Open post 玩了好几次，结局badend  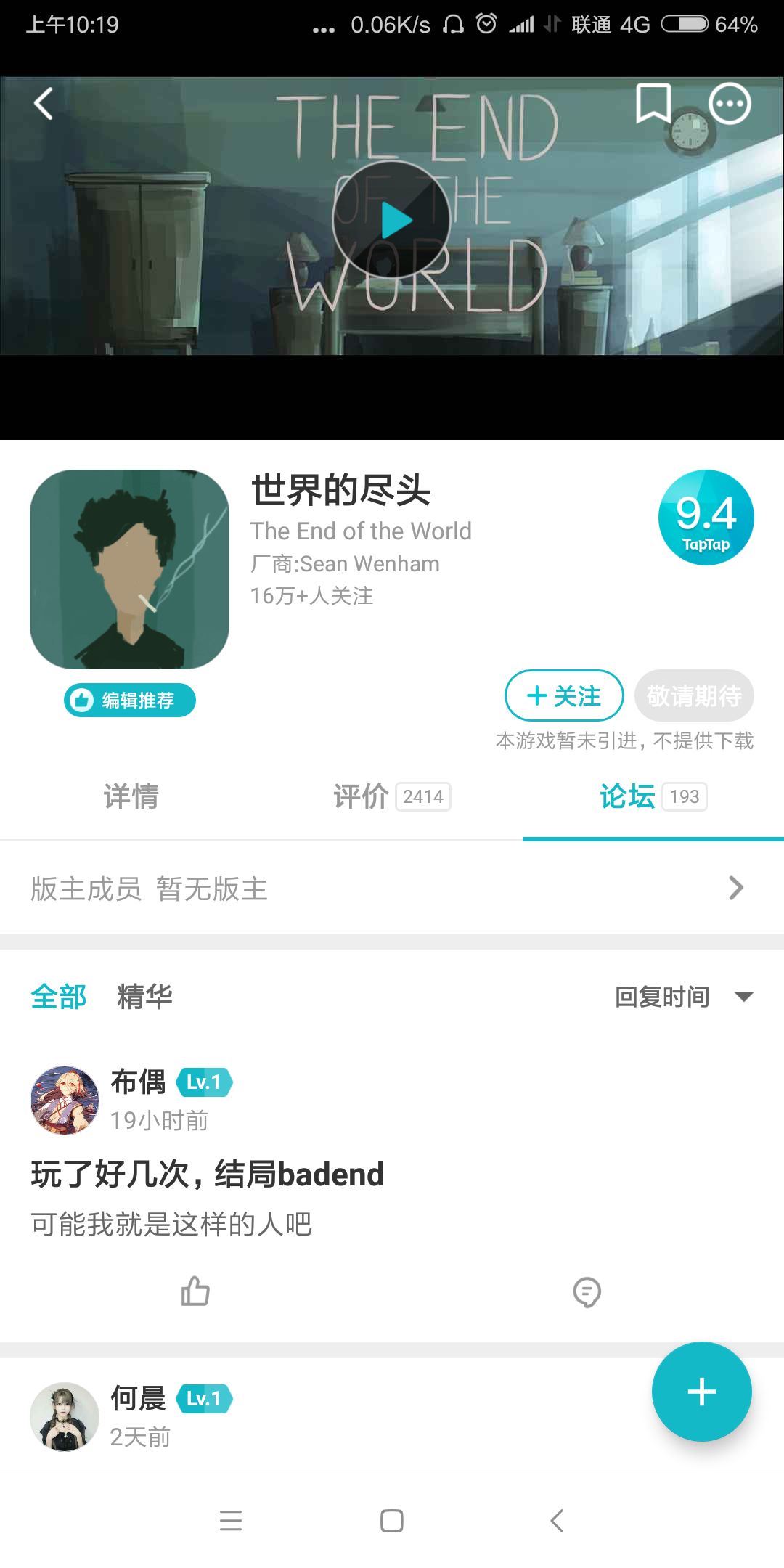(208, 1175)
